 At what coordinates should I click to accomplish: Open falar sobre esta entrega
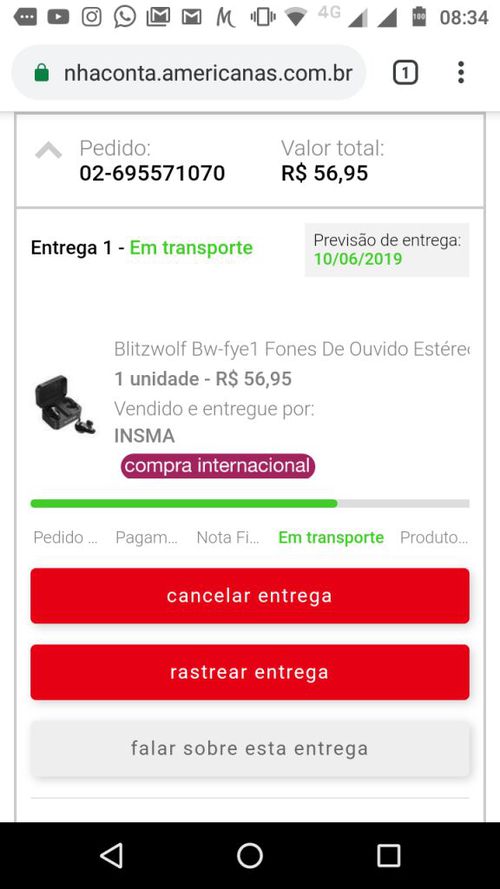250,748
